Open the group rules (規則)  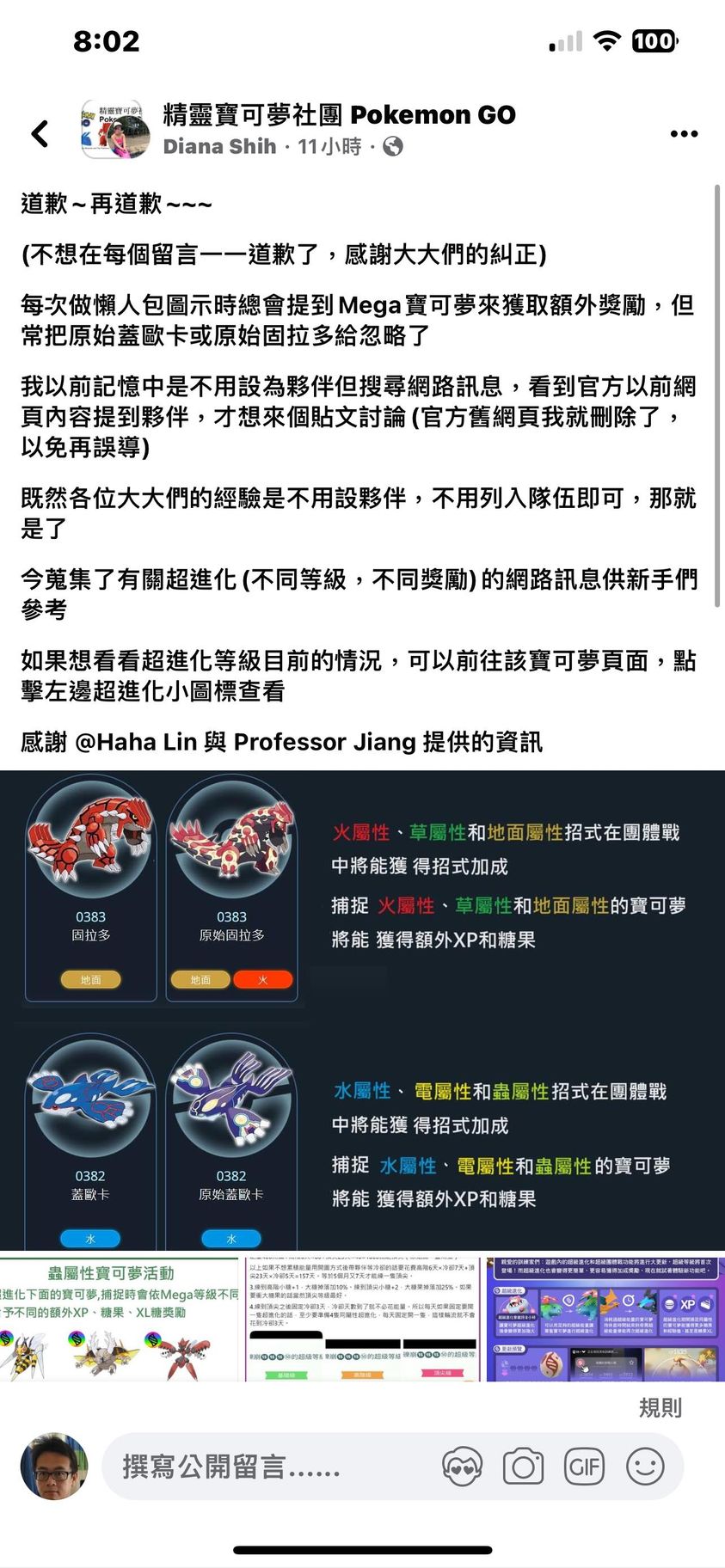(660, 1408)
